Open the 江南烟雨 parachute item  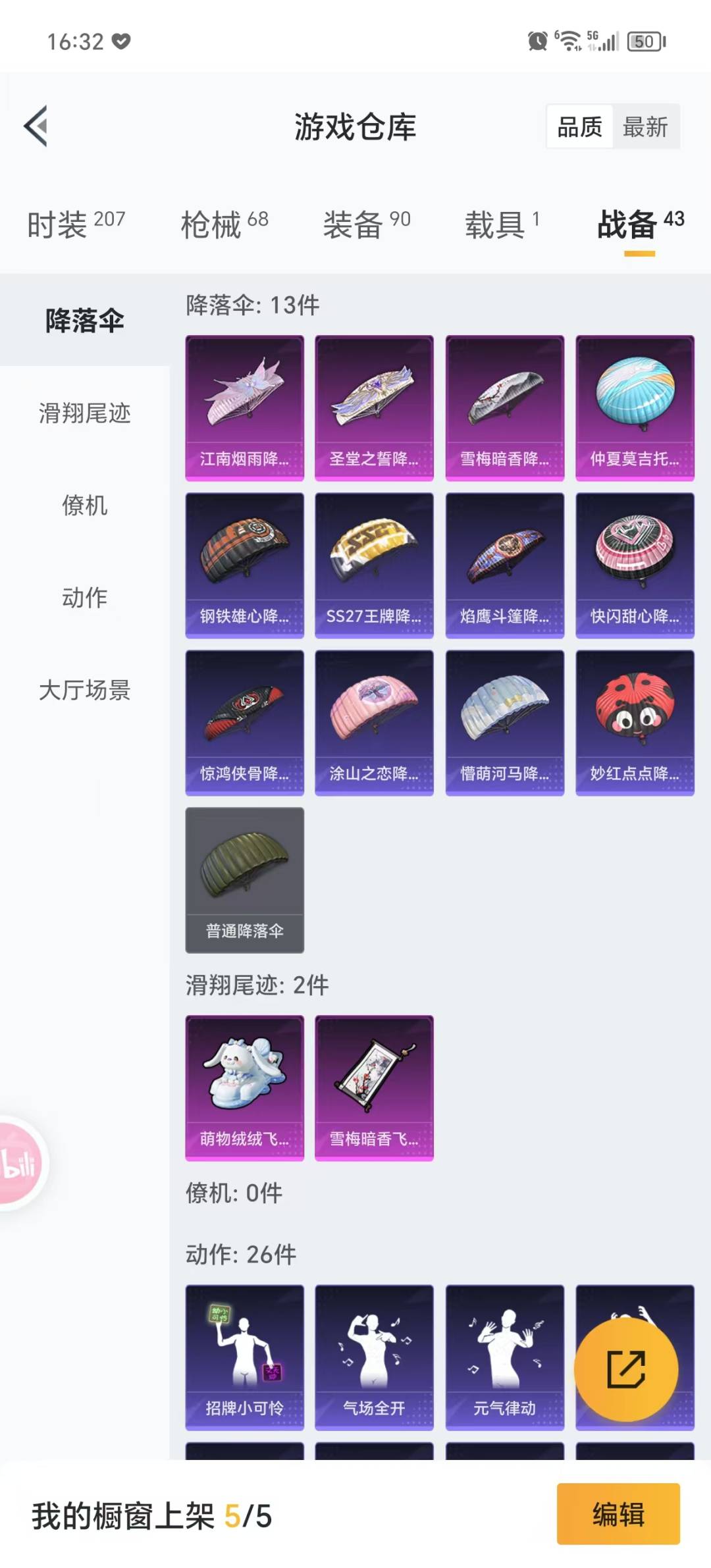pos(244,407)
